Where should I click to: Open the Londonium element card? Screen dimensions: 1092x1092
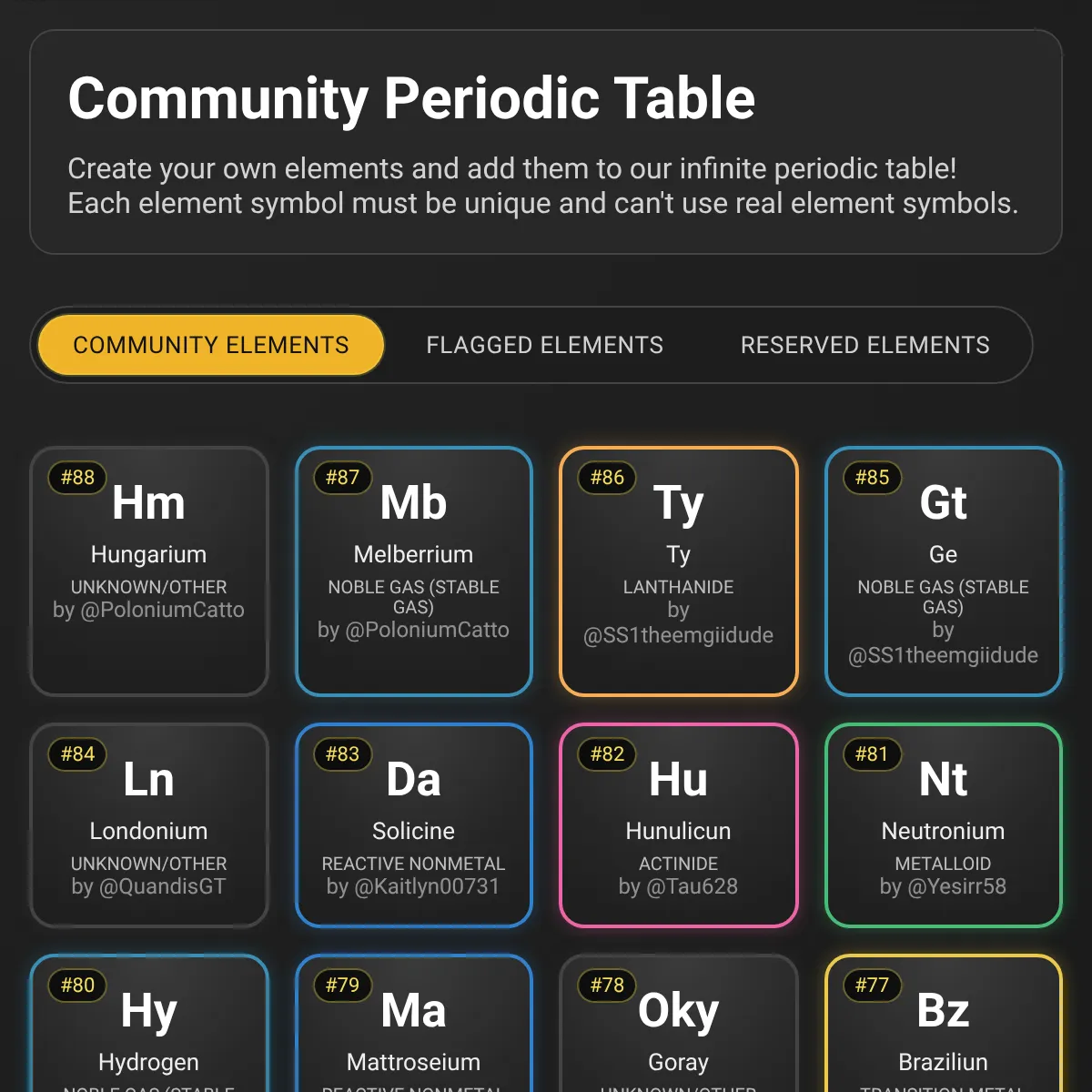click(x=149, y=825)
